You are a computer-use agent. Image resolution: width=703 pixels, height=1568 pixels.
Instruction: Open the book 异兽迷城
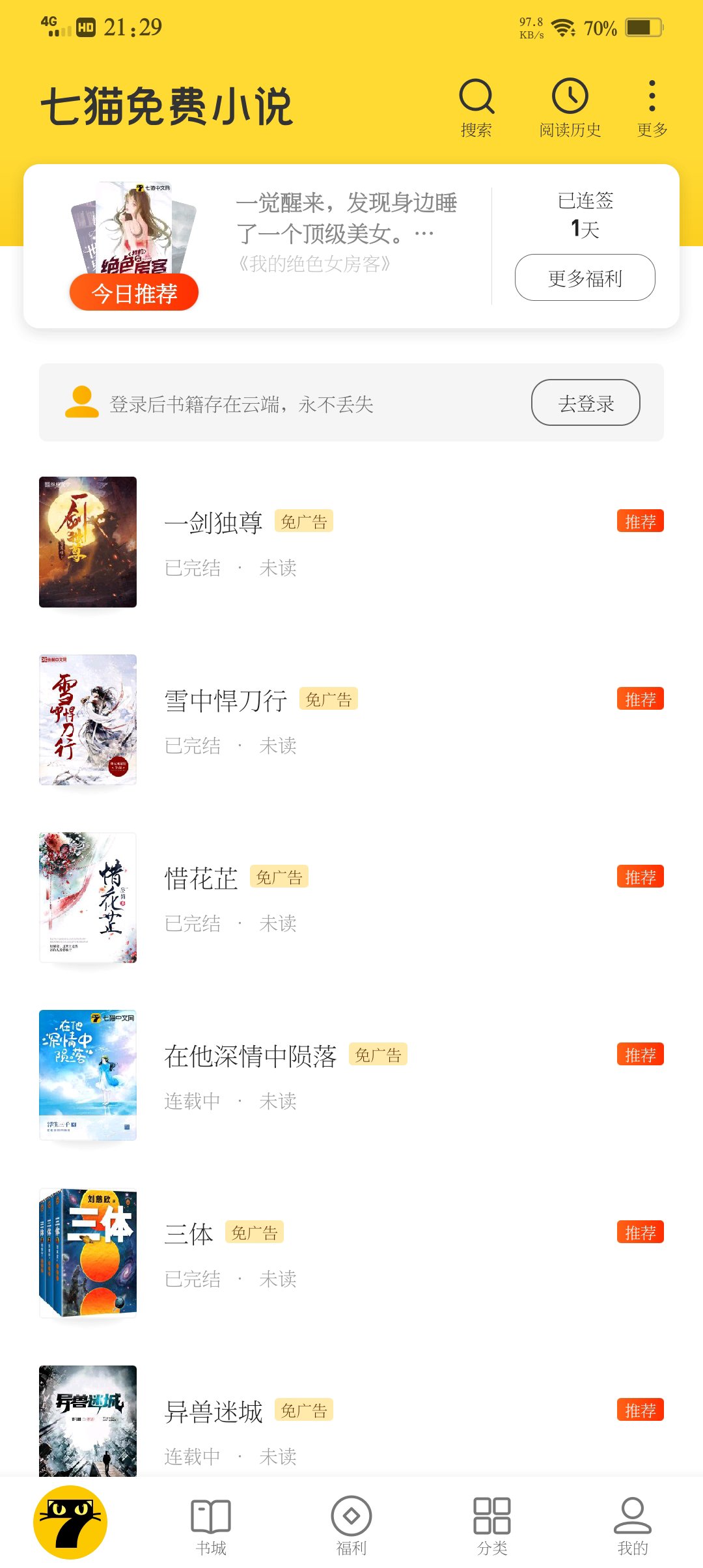click(214, 1412)
